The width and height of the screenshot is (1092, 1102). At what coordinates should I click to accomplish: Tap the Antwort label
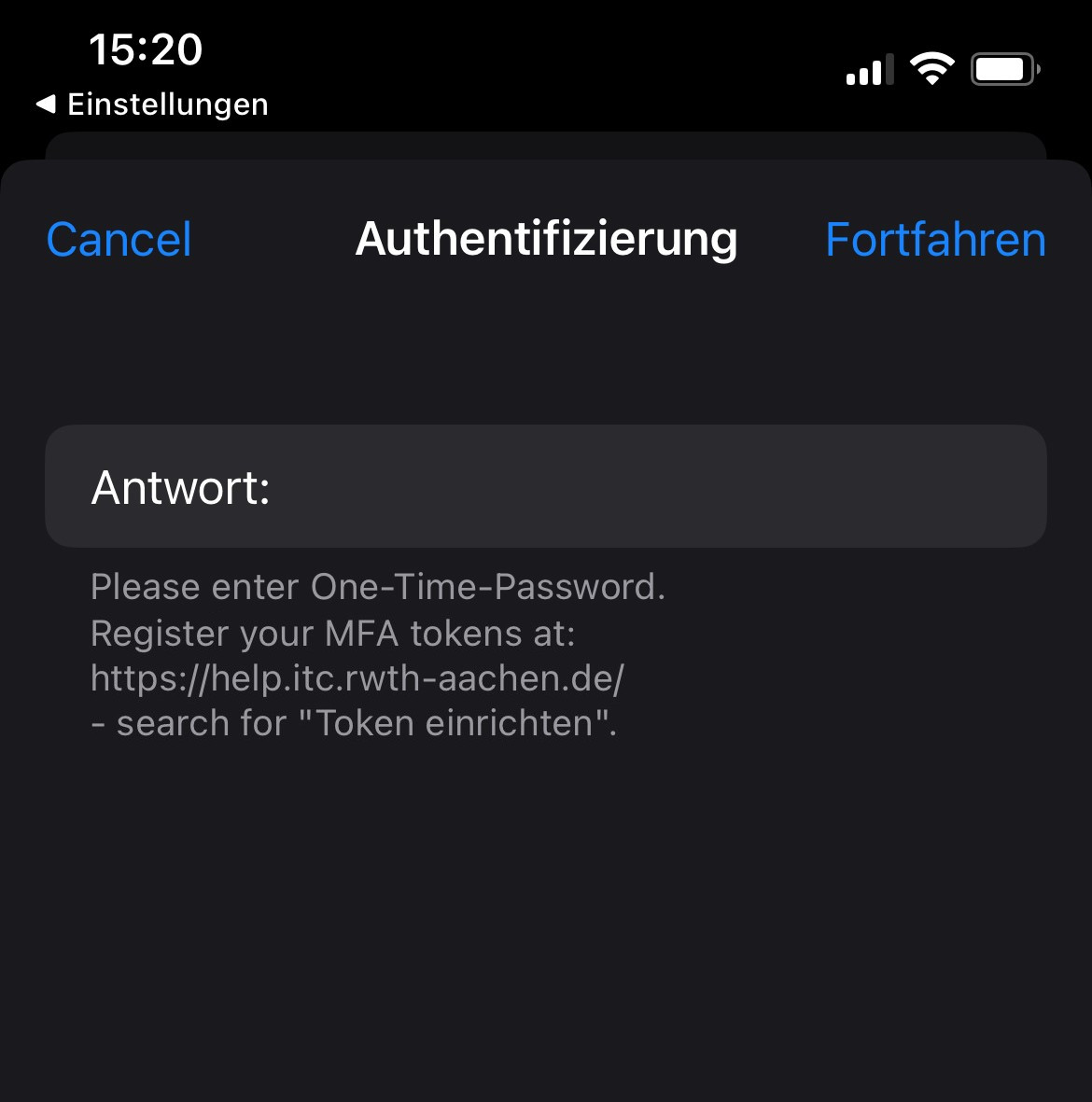(x=182, y=485)
